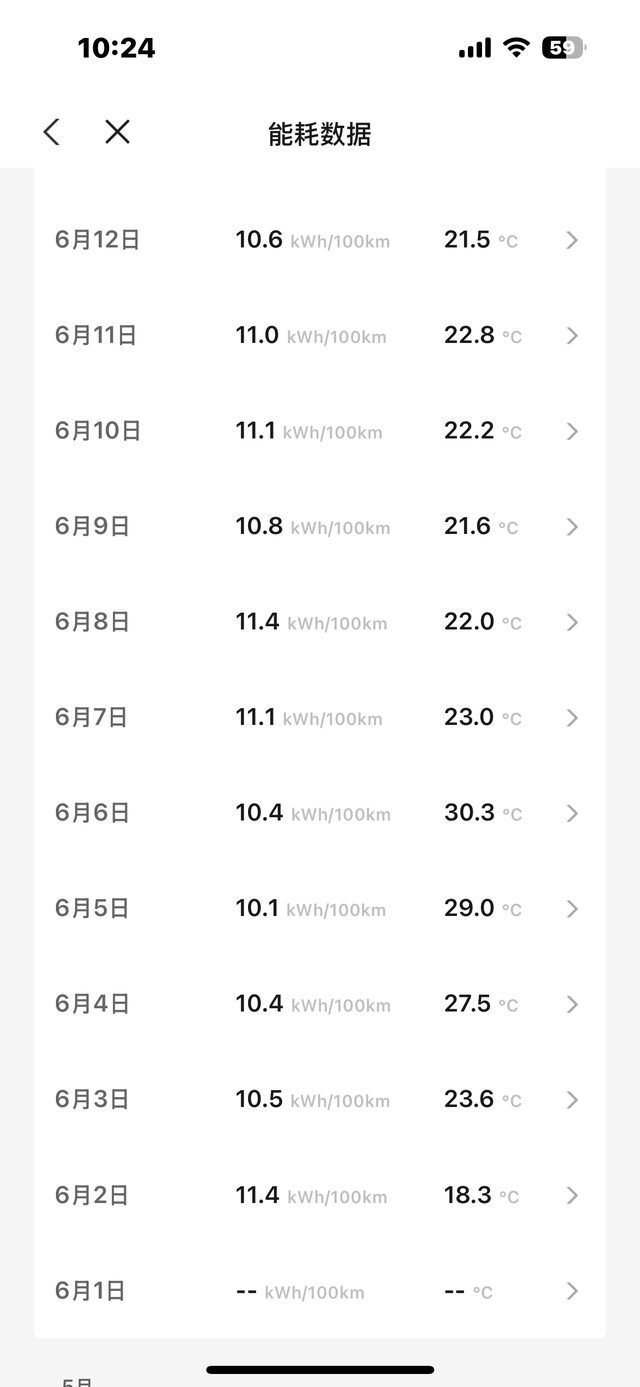This screenshot has height=1387, width=640.
Task: Close the energy consumption data page
Action: point(117,132)
